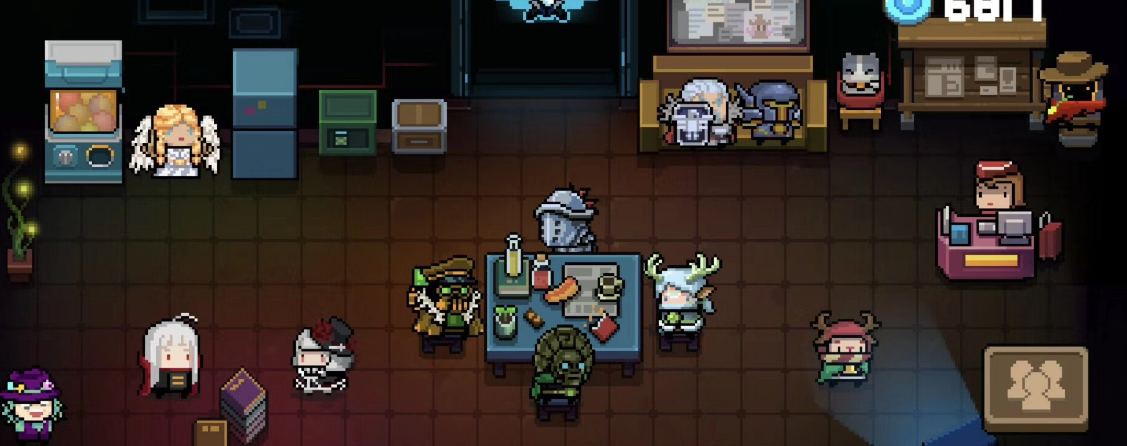Open the multiplayer players button
The height and width of the screenshot is (446, 1127).
(x=1035, y=388)
